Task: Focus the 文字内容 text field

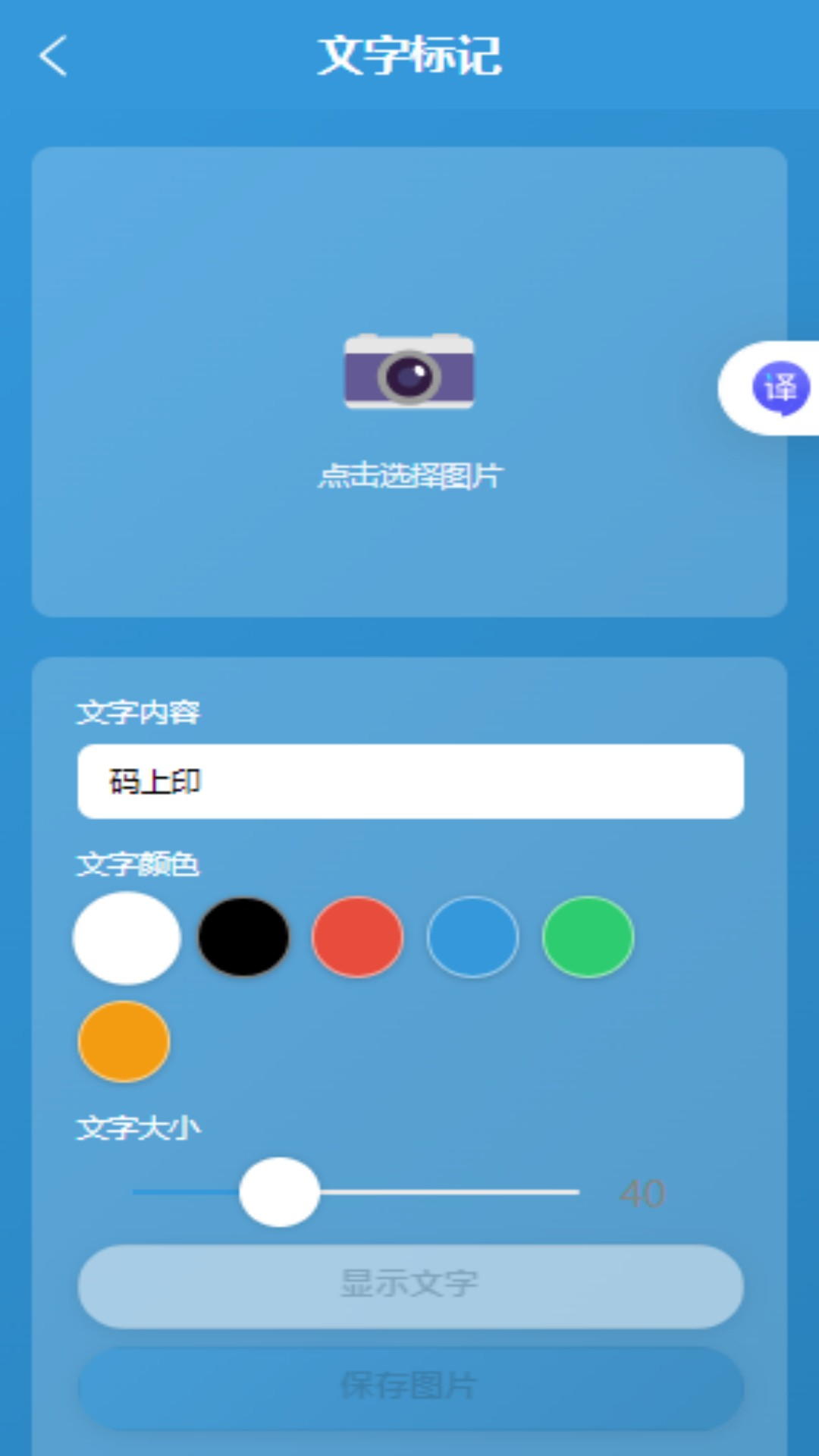Action: pos(409,781)
